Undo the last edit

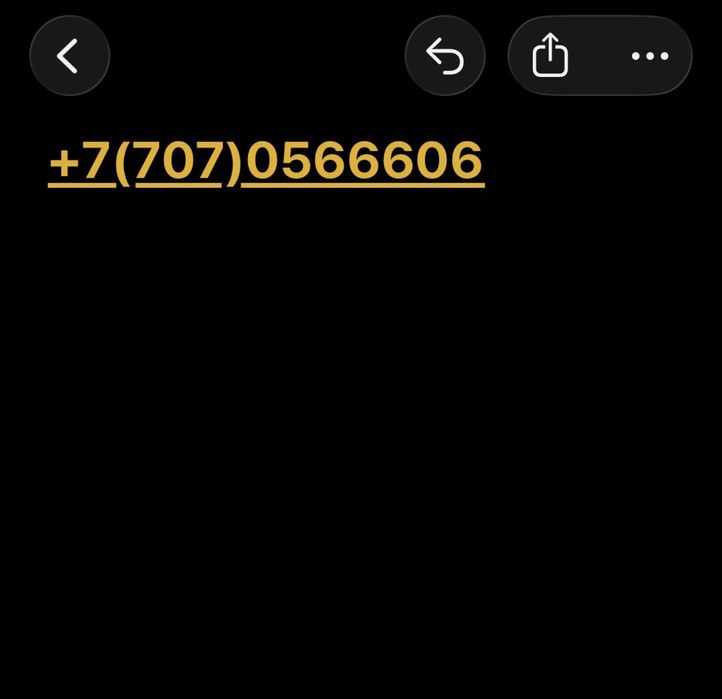click(445, 56)
